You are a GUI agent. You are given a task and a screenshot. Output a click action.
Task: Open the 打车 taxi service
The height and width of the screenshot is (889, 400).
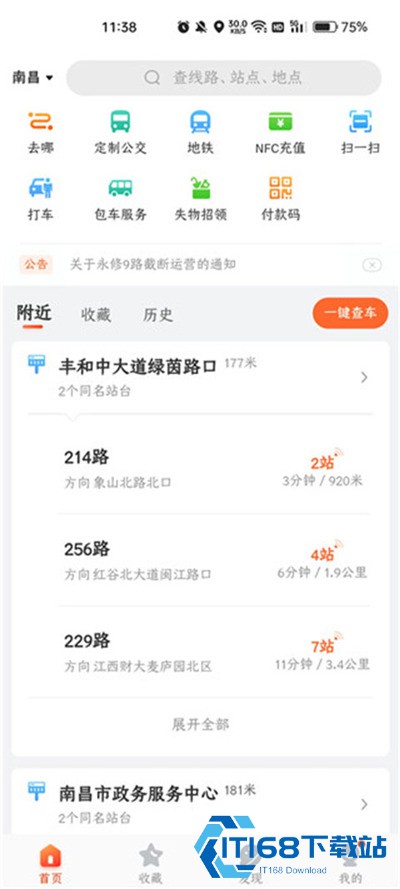41,200
